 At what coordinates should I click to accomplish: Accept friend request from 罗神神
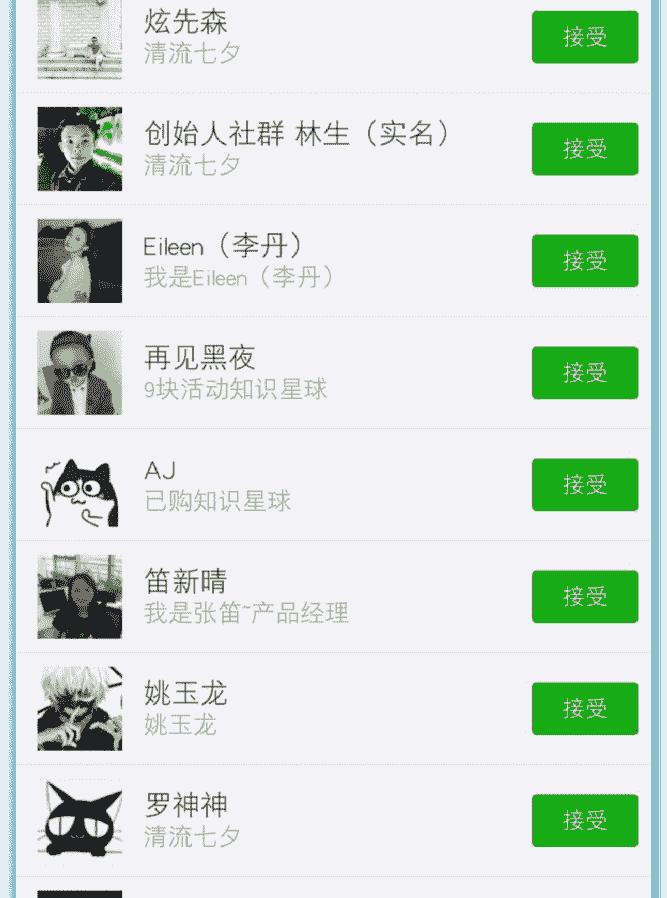click(585, 821)
